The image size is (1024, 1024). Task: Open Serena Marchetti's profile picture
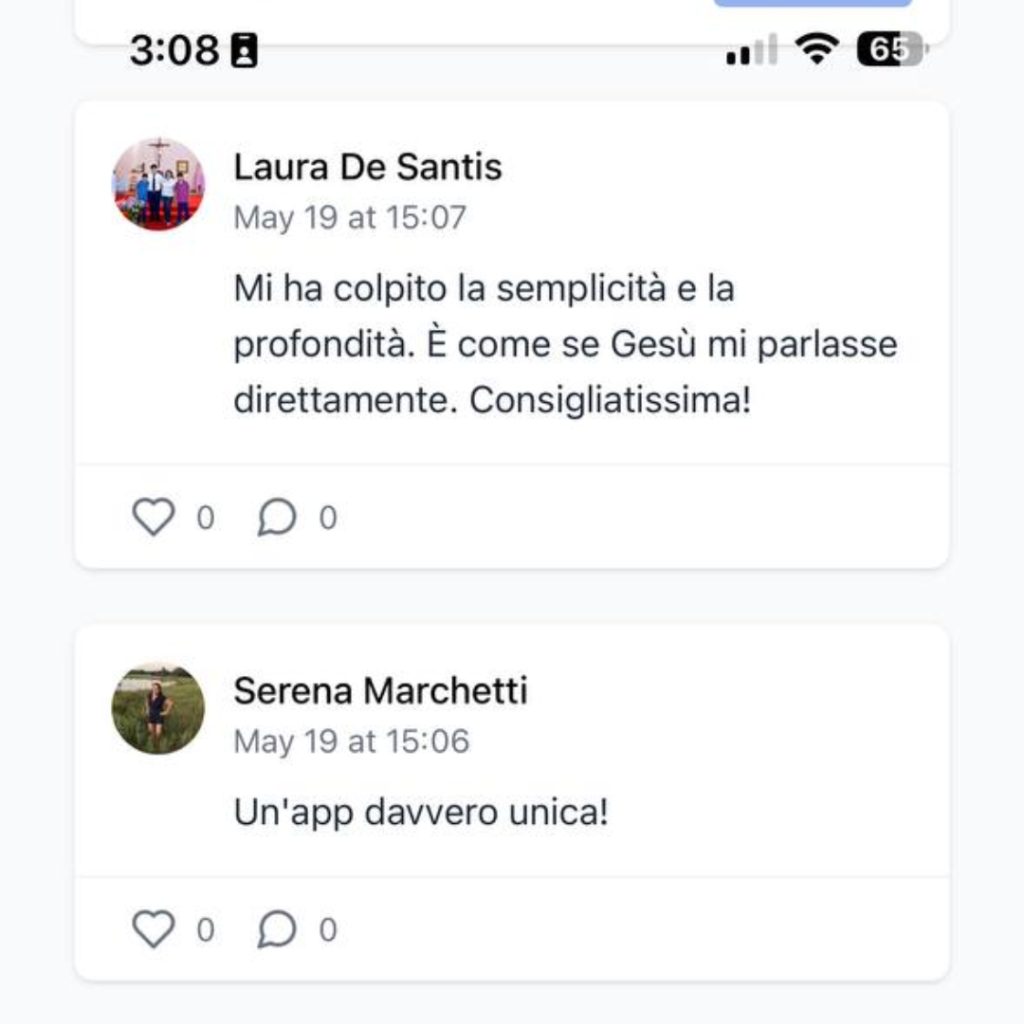(158, 708)
